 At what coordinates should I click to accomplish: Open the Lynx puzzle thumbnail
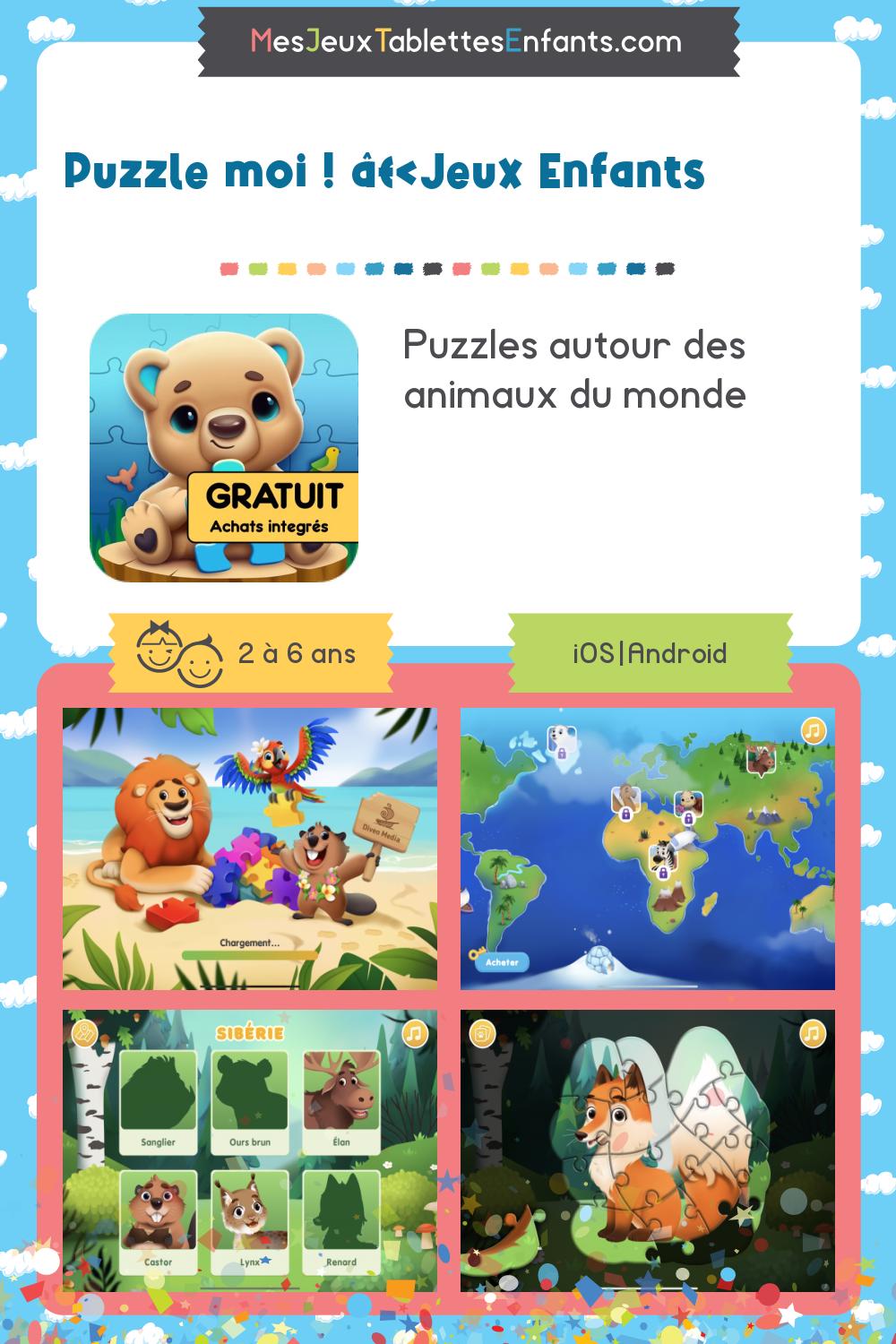[x=249, y=1213]
